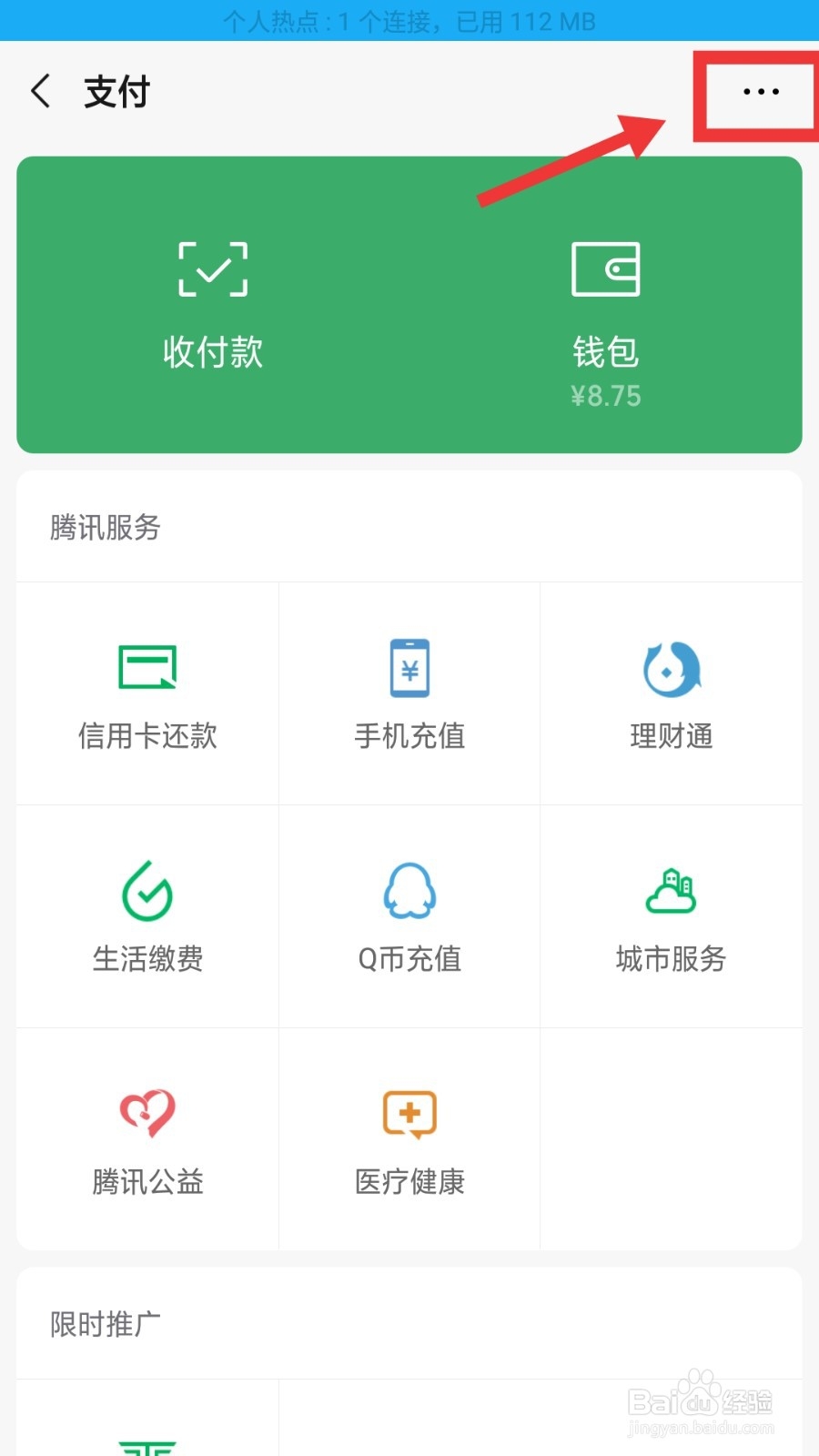Open the 理财通 wealth management icon
This screenshot has height=1456, width=819.
point(671,667)
